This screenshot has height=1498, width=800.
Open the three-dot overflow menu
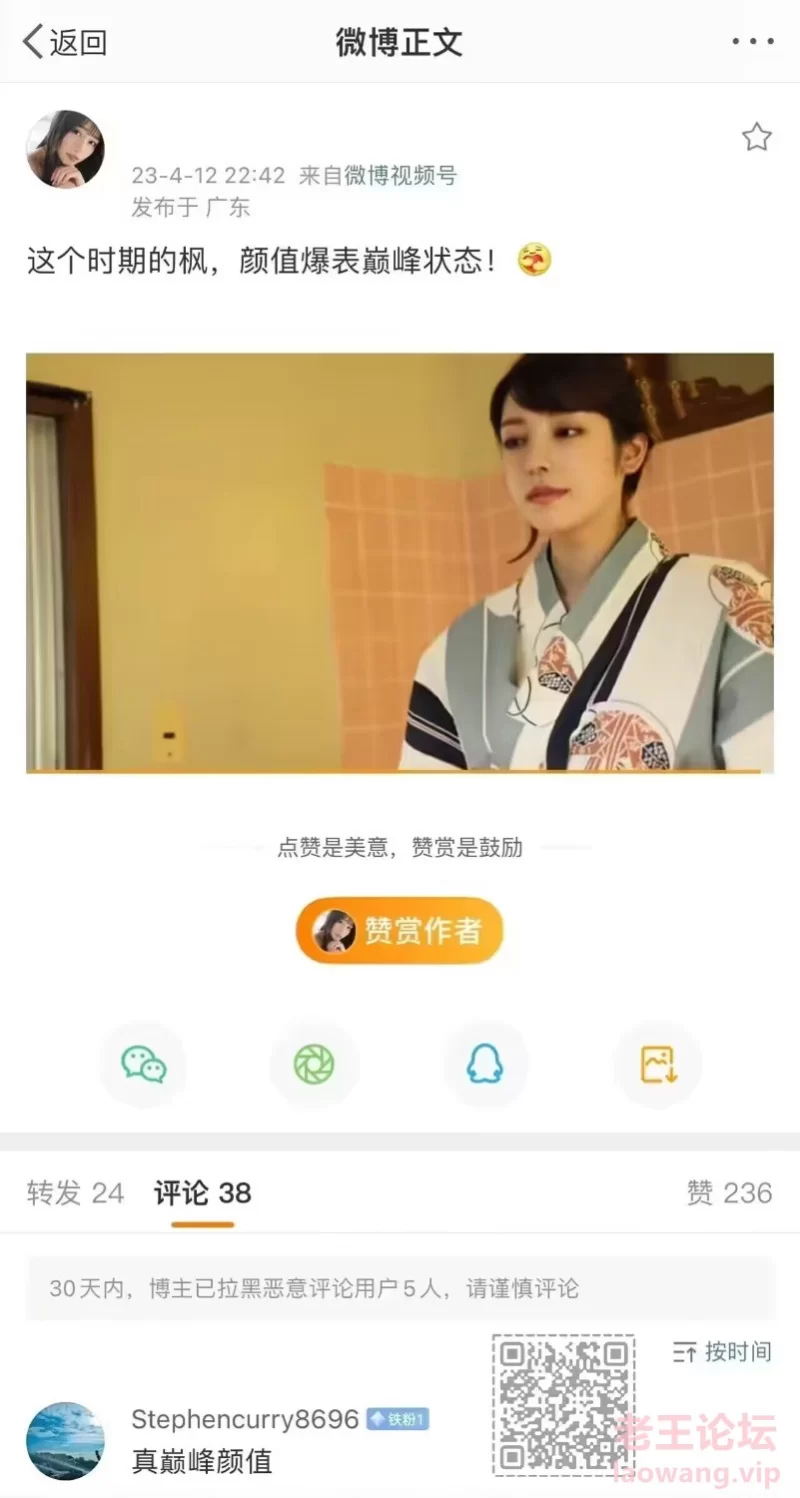click(752, 42)
